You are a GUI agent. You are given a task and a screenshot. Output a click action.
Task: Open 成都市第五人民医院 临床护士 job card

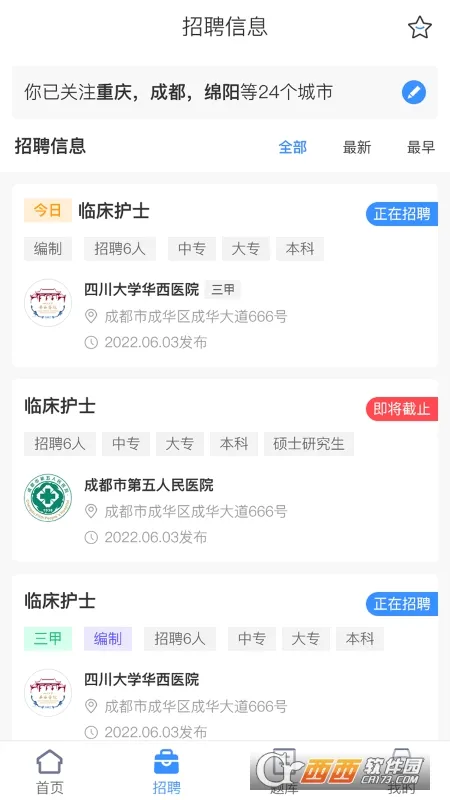(225, 470)
